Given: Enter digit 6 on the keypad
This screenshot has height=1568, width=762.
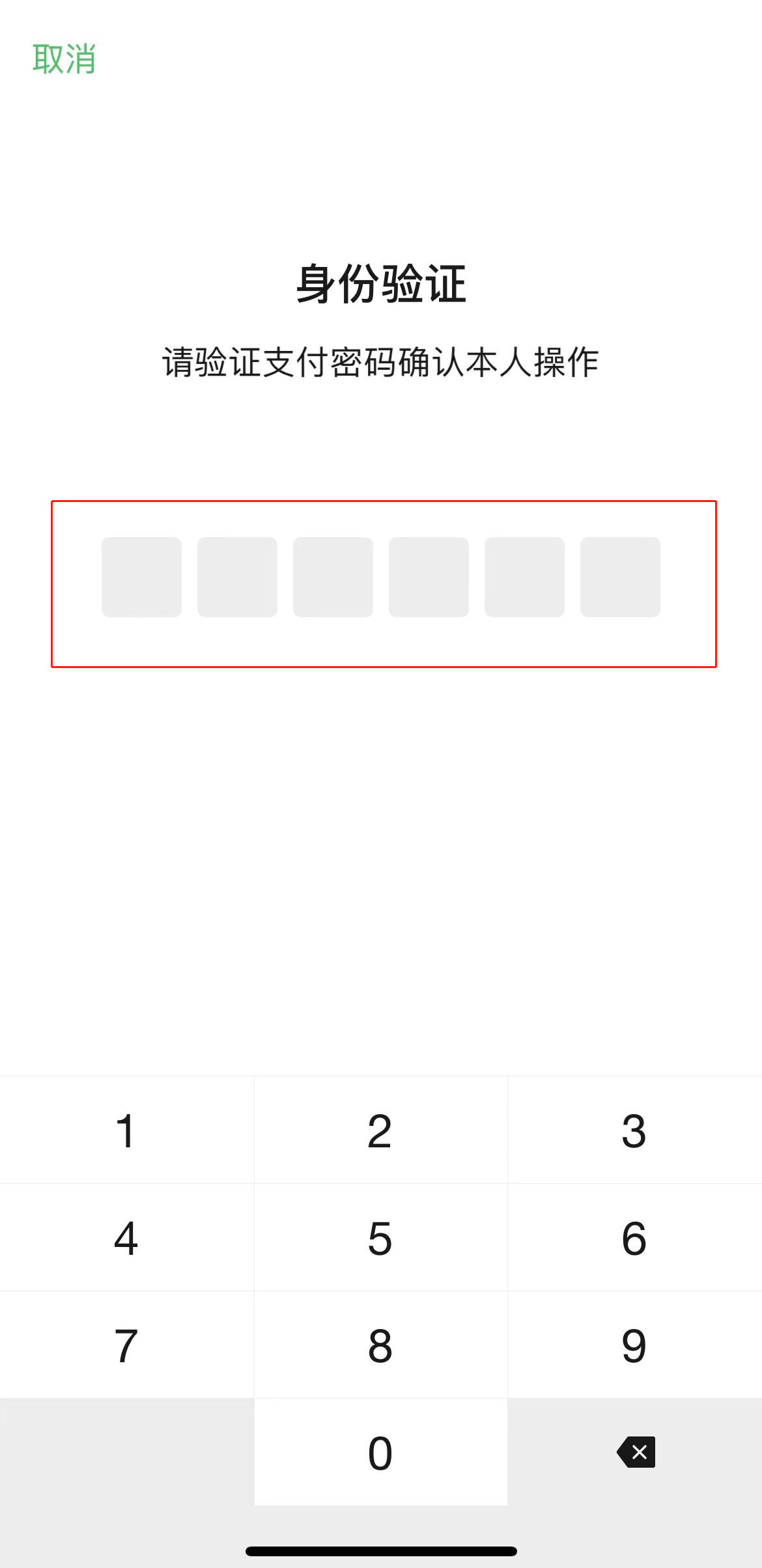Looking at the screenshot, I should [x=634, y=1238].
